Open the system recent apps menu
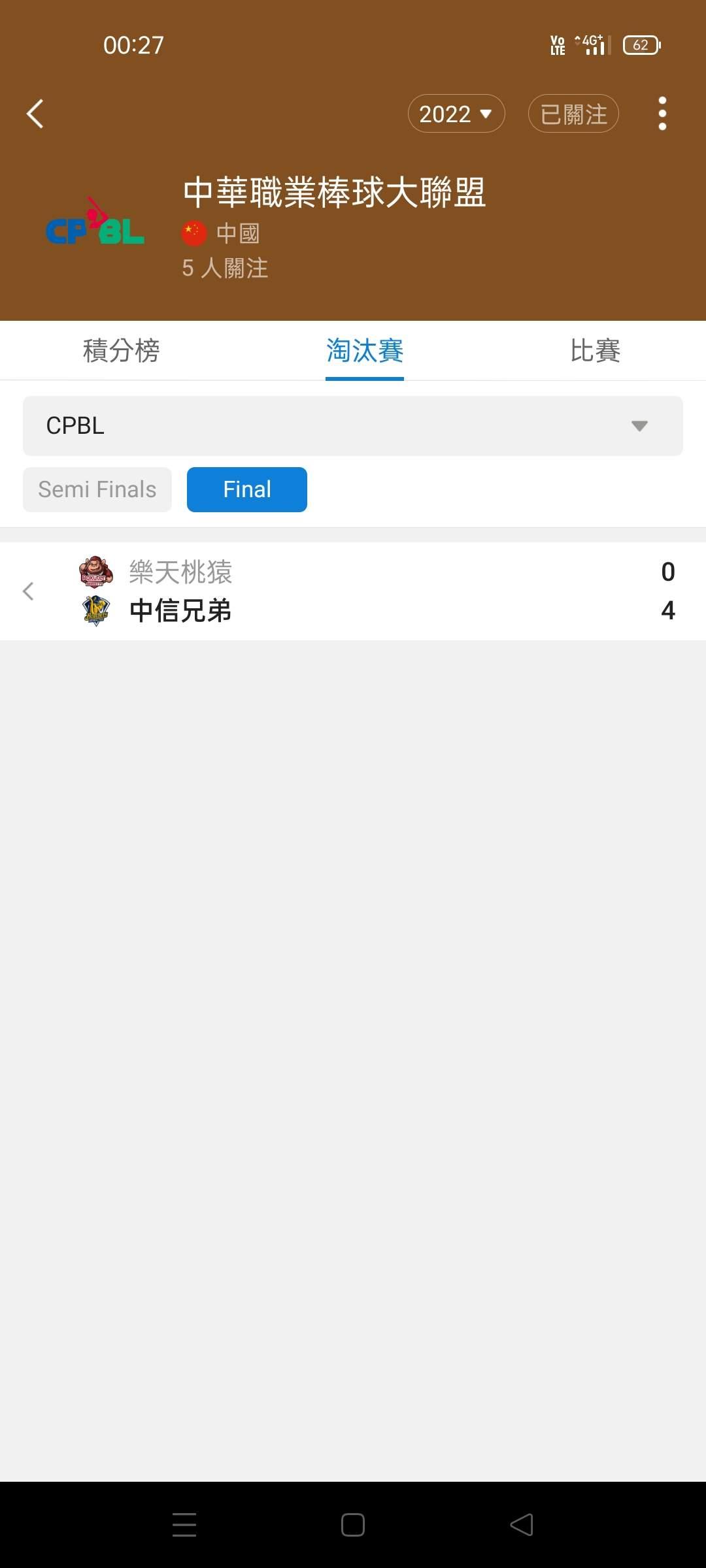The height and width of the screenshot is (1568, 706). tap(184, 1525)
